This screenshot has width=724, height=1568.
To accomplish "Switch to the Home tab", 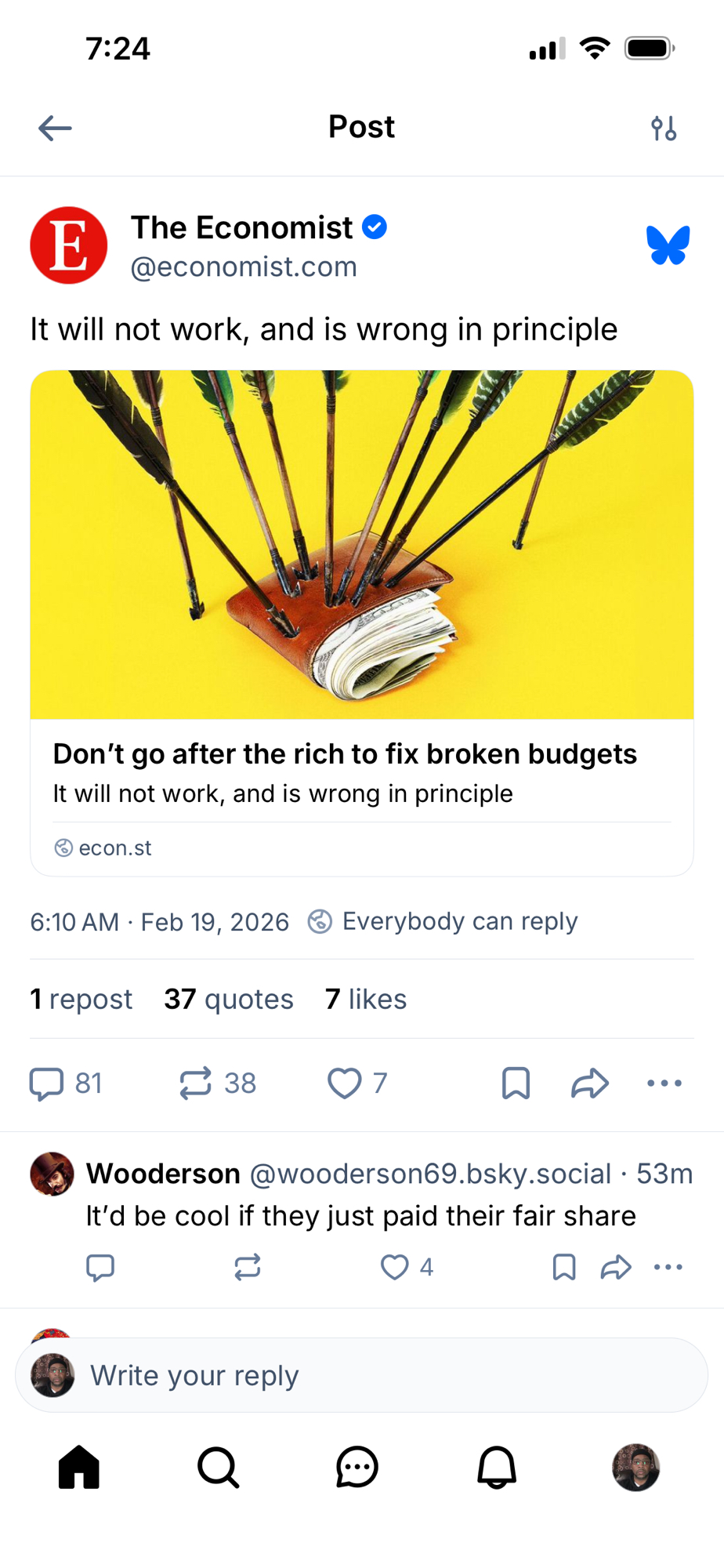I will pyautogui.click(x=79, y=1467).
